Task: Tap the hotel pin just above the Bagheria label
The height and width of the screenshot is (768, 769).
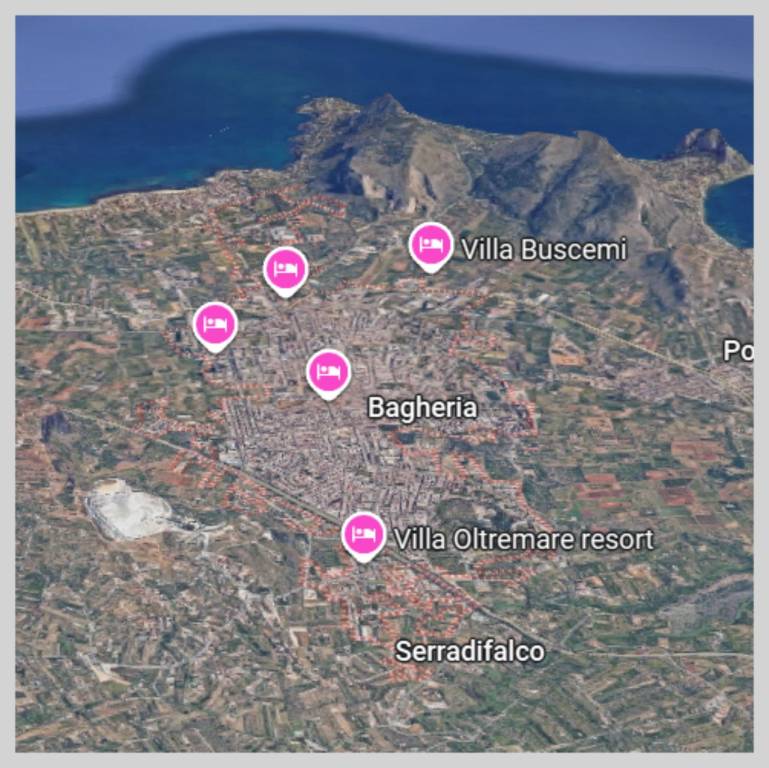Action: coord(329,372)
